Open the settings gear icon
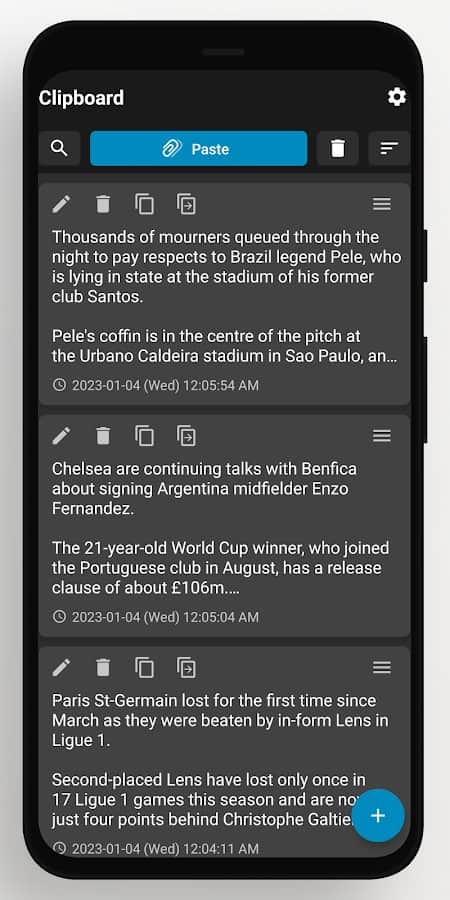Image resolution: width=450 pixels, height=900 pixels. [397, 97]
